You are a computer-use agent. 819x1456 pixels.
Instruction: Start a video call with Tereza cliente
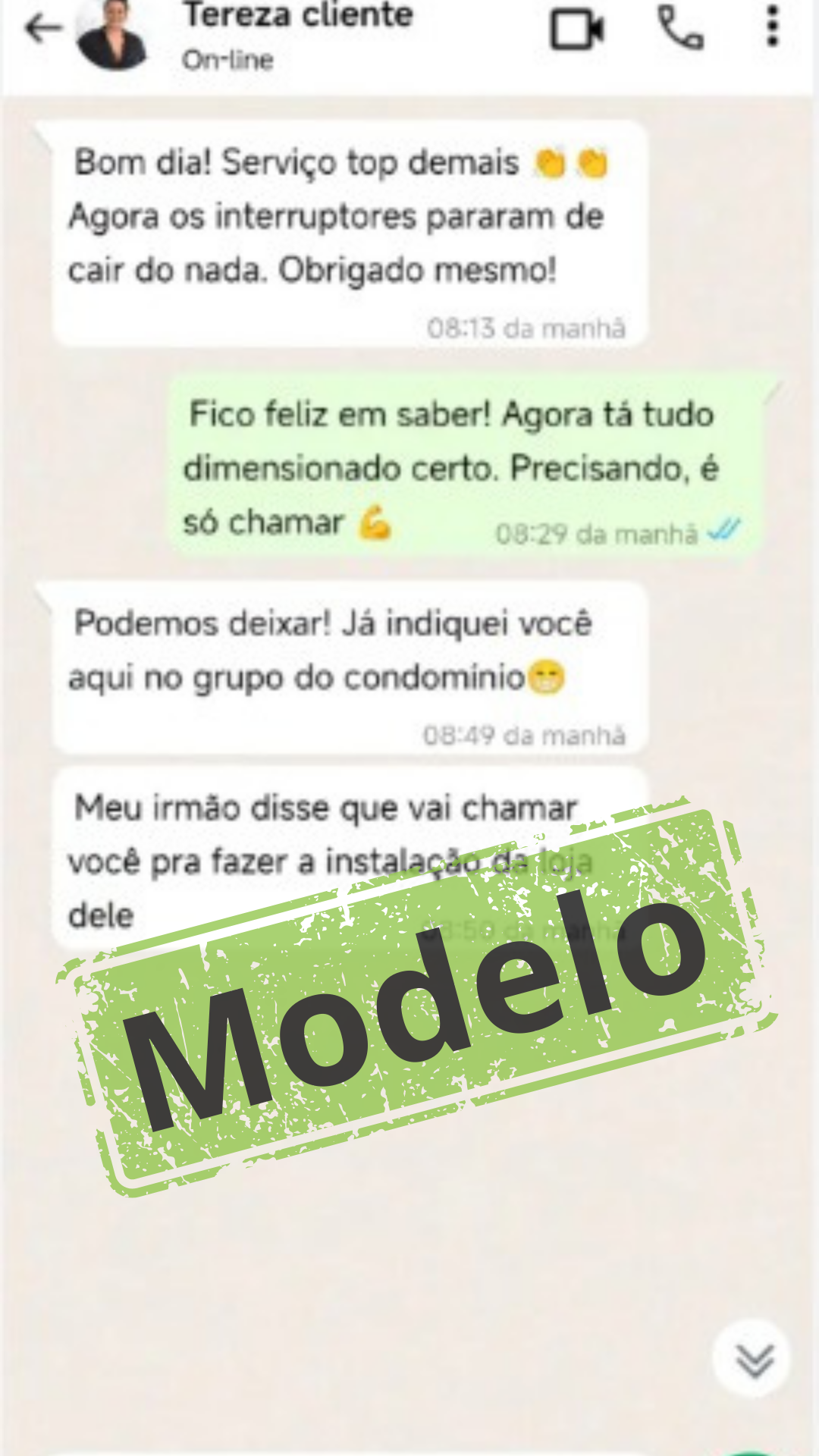[x=578, y=29]
